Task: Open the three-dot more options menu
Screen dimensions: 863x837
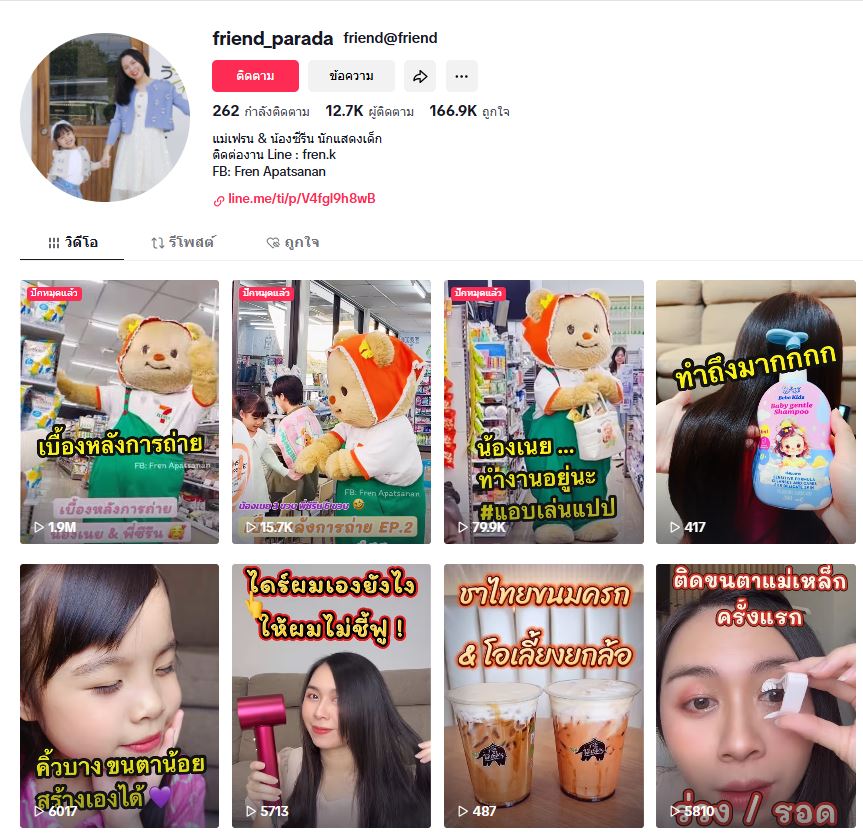Action: (x=461, y=76)
